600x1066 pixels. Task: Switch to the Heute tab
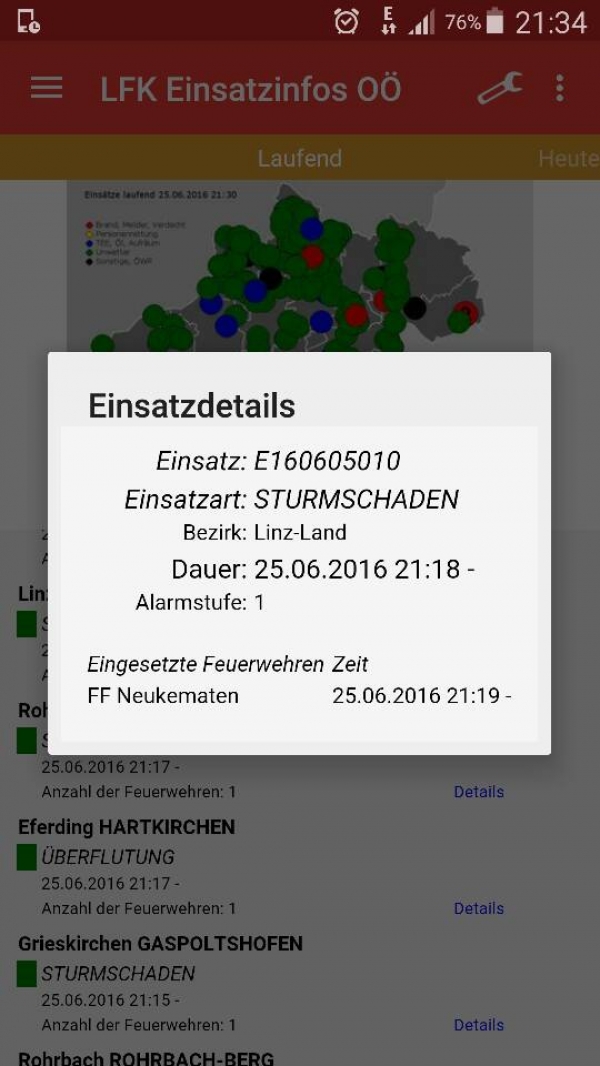point(568,158)
